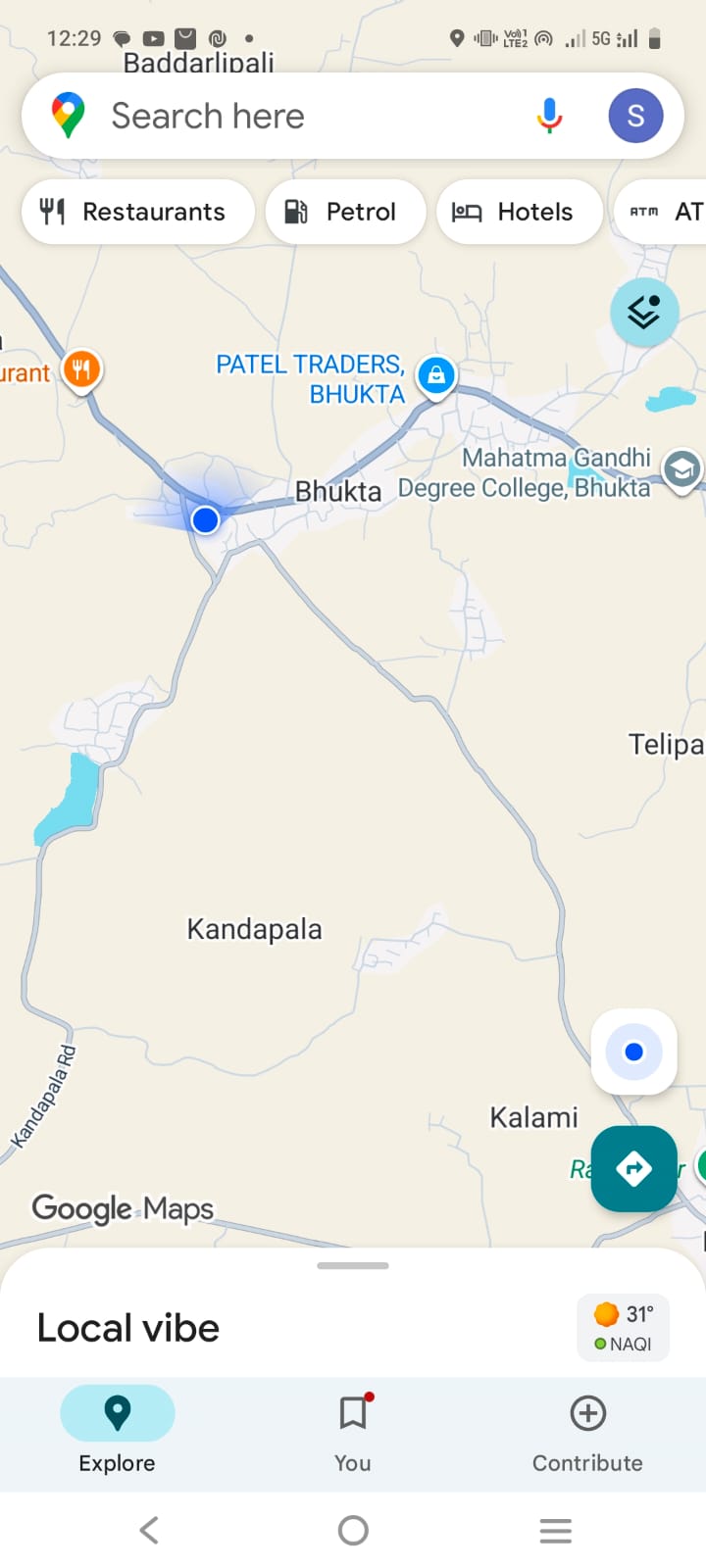Expand the Local vibe sheet handle
The height and width of the screenshot is (1568, 706).
[x=353, y=1265]
